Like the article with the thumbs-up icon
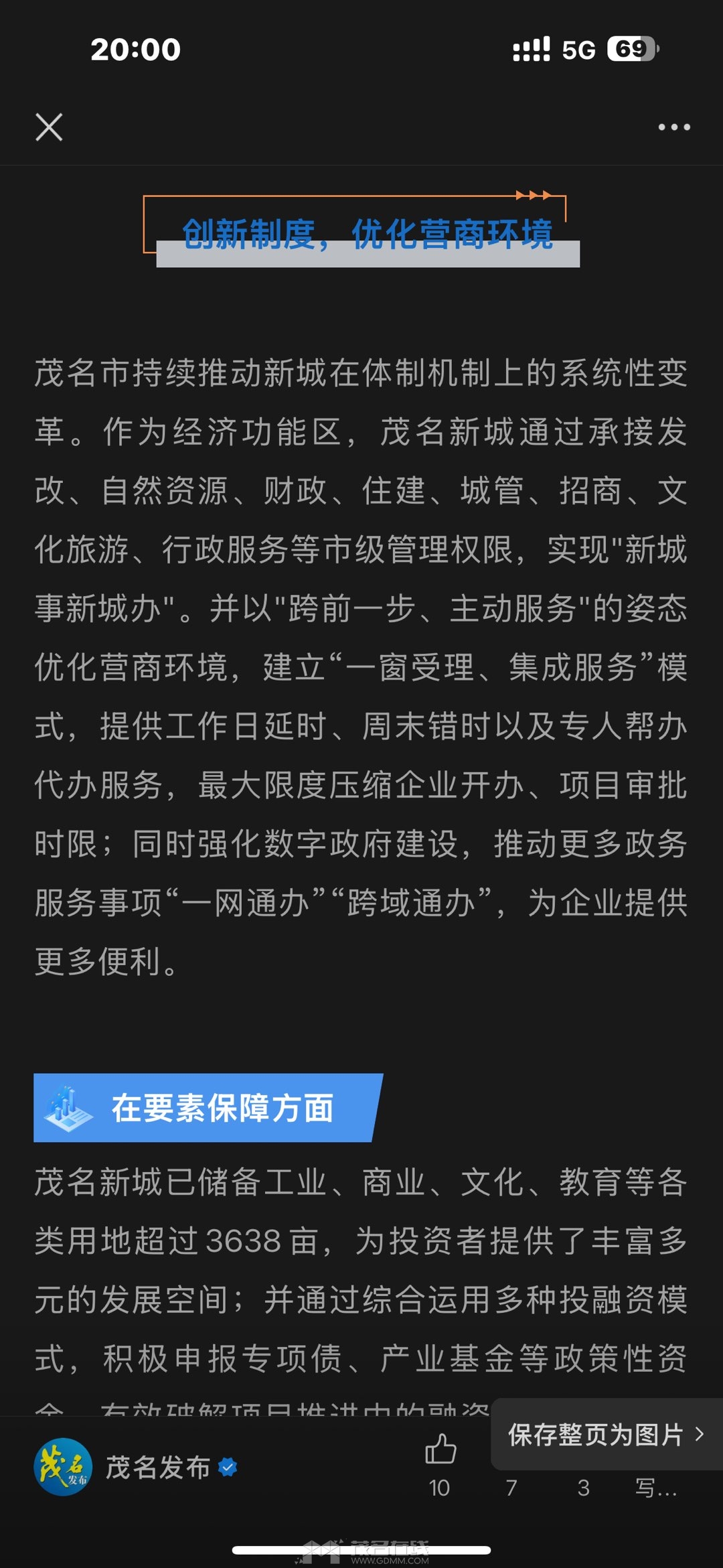 440,1451
